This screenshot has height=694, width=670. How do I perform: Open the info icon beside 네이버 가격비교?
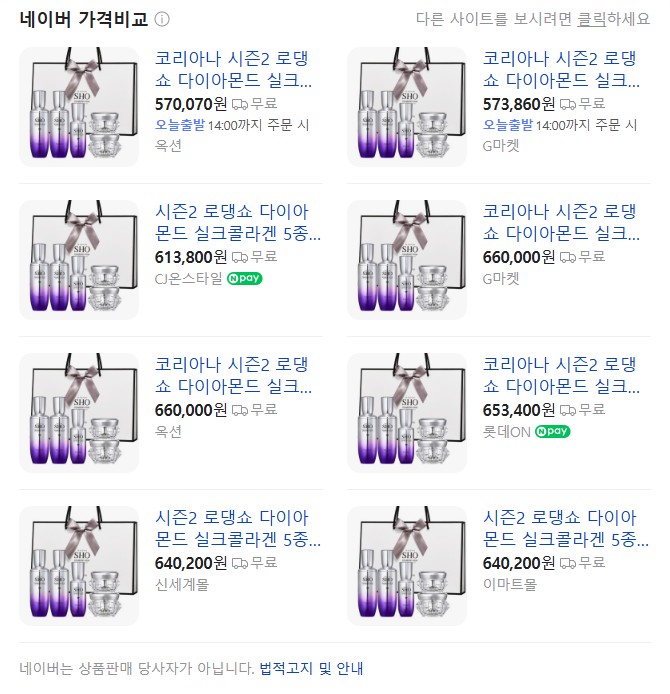pos(162,19)
